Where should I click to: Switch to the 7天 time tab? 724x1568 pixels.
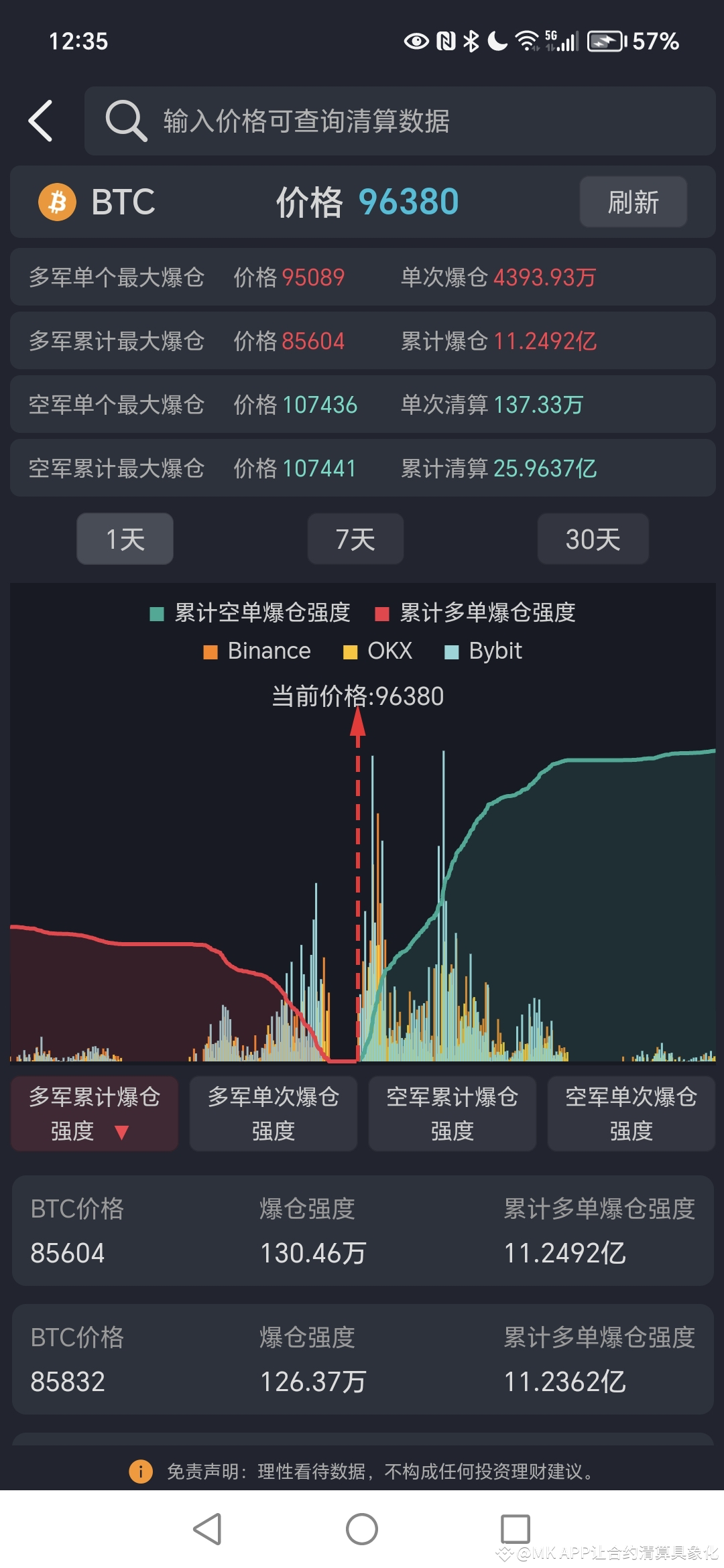coord(355,539)
